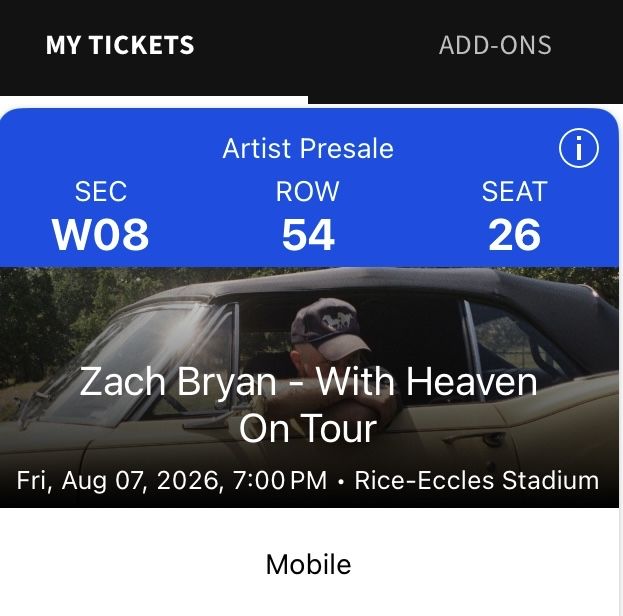Switch to the Add-Ons tab

click(x=495, y=45)
